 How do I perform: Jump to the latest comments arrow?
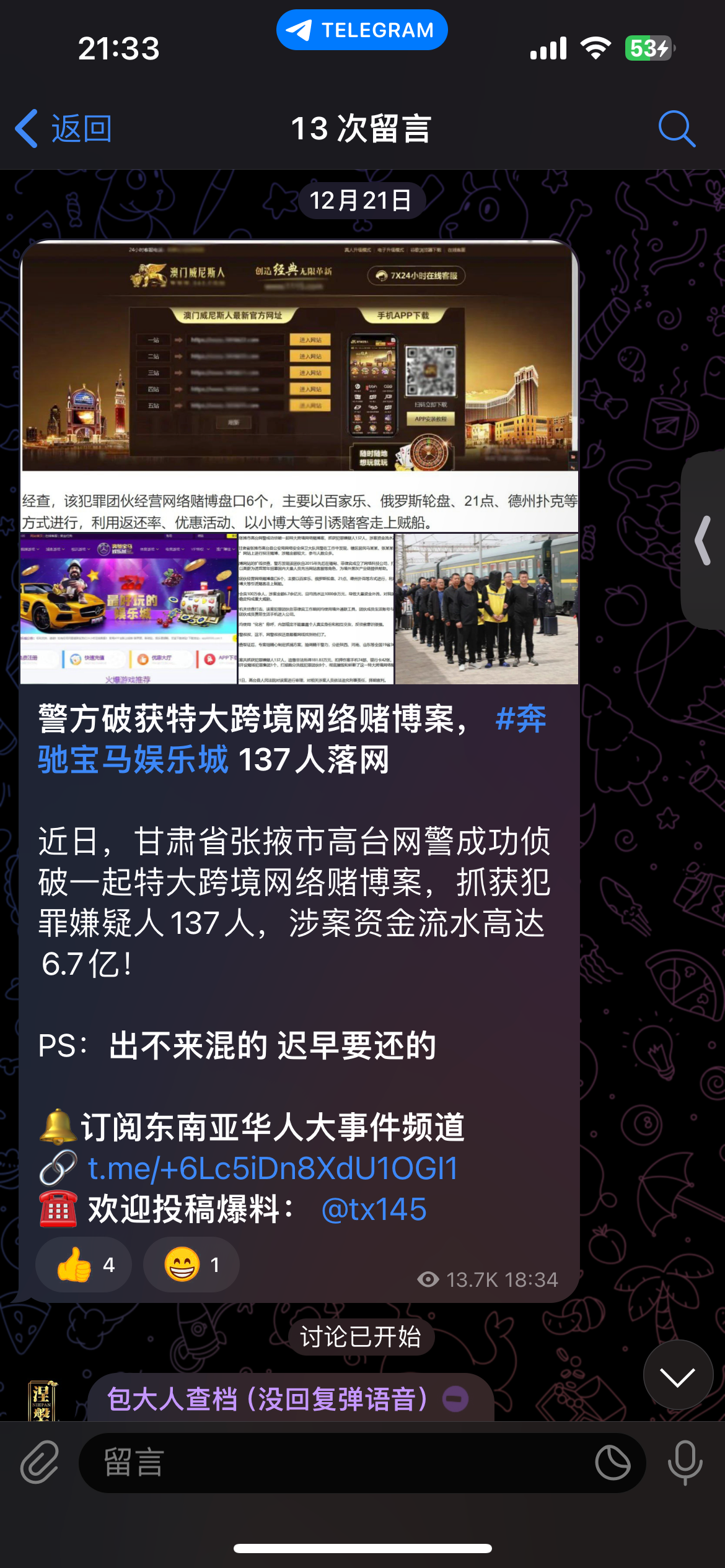(677, 1377)
